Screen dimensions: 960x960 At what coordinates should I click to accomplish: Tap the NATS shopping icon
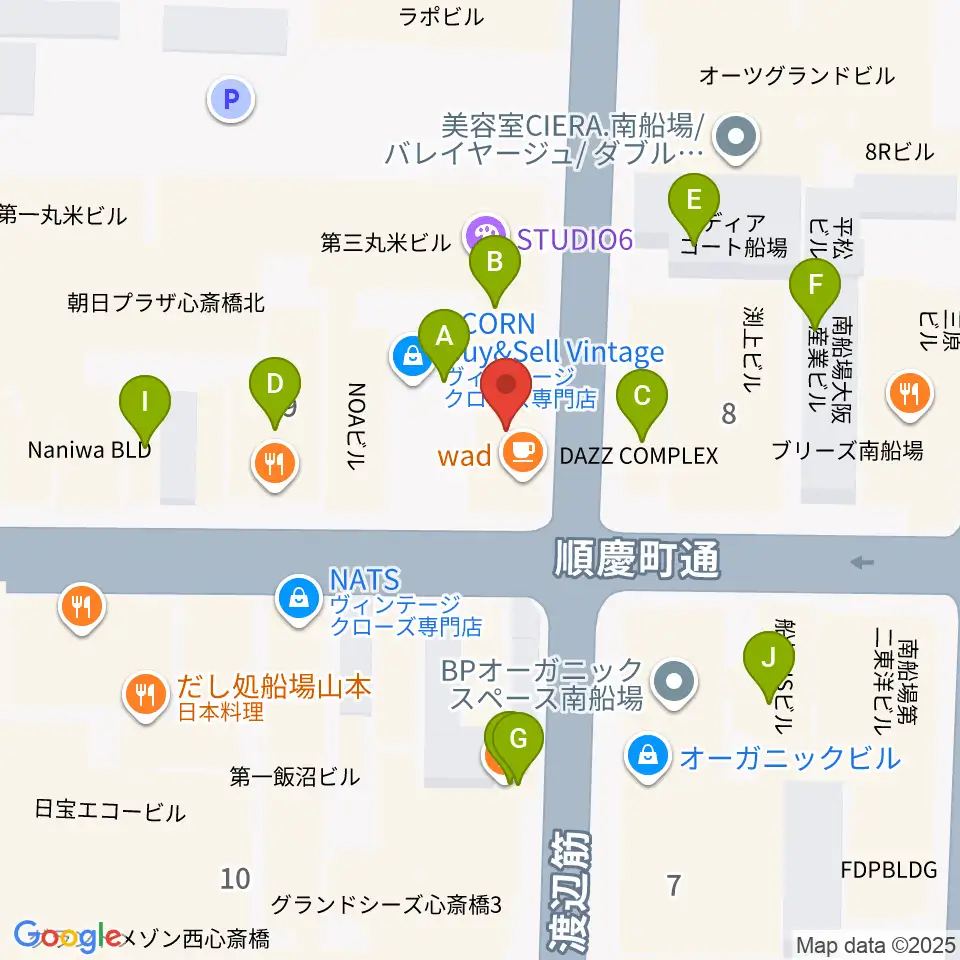click(x=297, y=599)
